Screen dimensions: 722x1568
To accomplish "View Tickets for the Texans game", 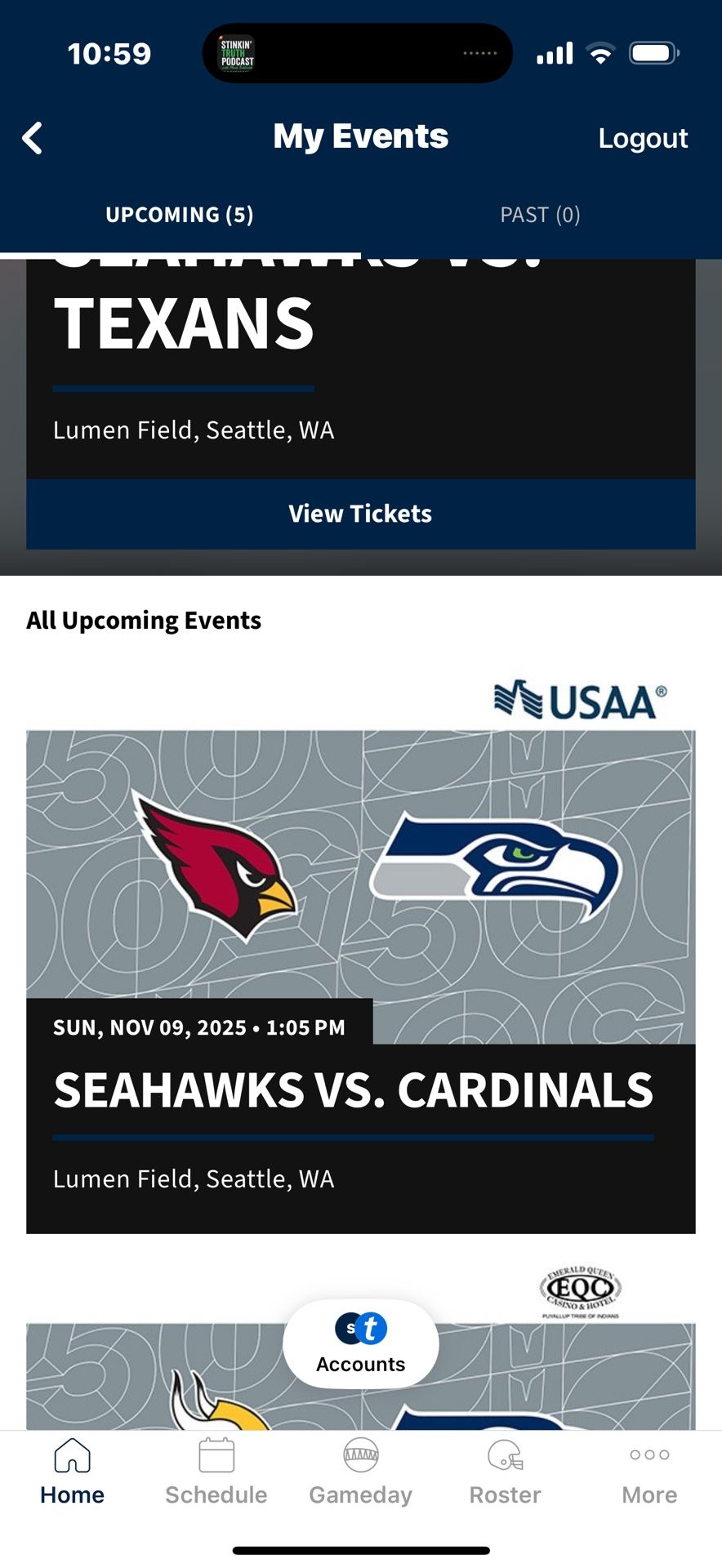I will tap(360, 513).
